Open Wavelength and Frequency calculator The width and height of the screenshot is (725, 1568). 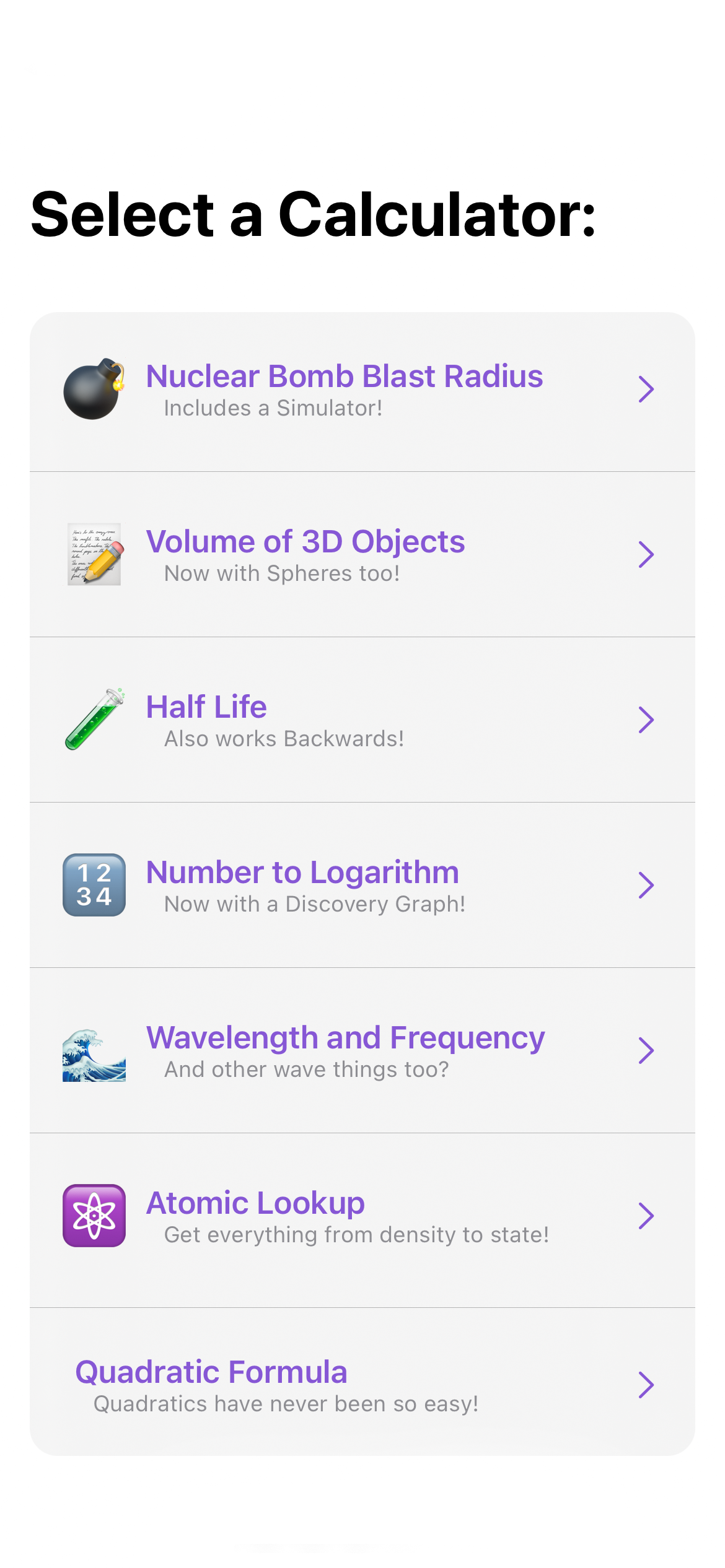tap(362, 1051)
